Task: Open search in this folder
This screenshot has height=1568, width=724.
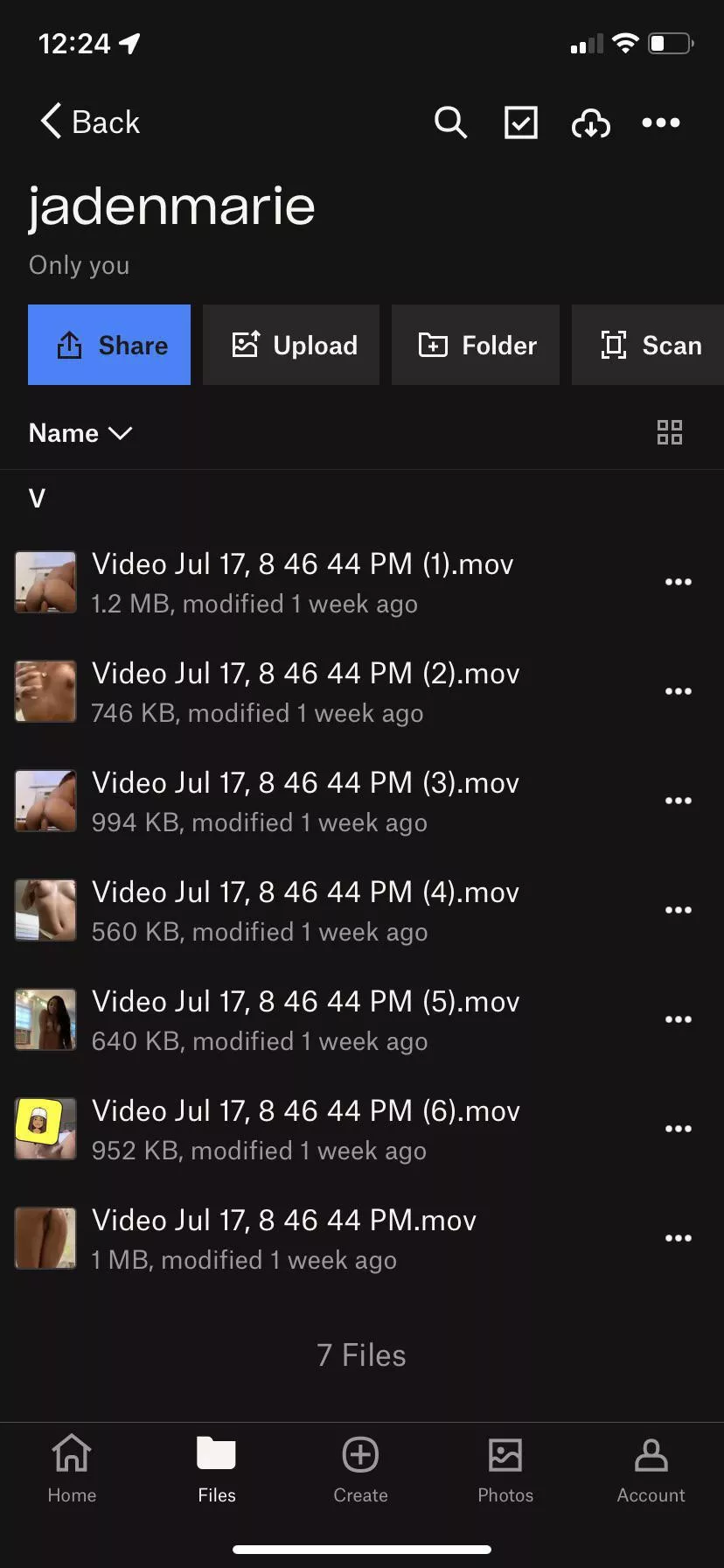Action: pyautogui.click(x=450, y=122)
